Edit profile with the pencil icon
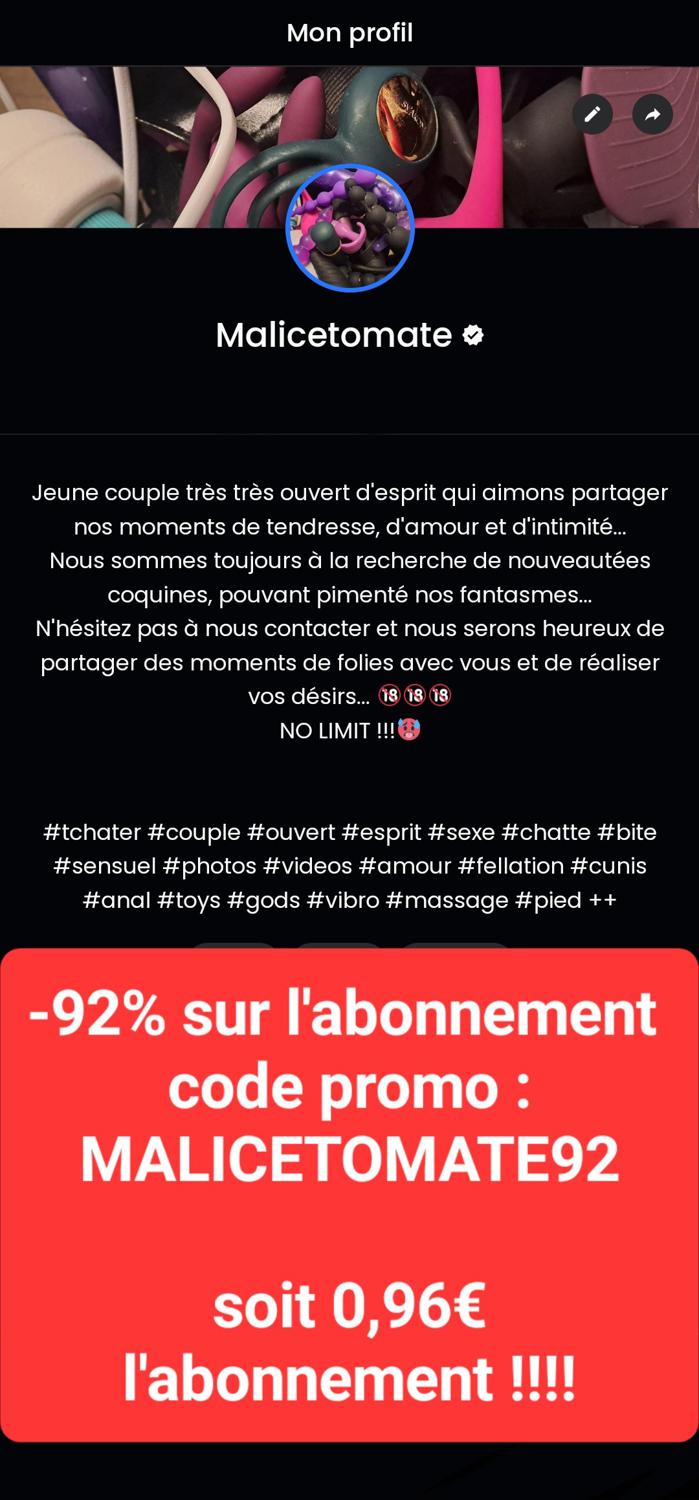This screenshot has height=1500, width=699. coord(592,115)
